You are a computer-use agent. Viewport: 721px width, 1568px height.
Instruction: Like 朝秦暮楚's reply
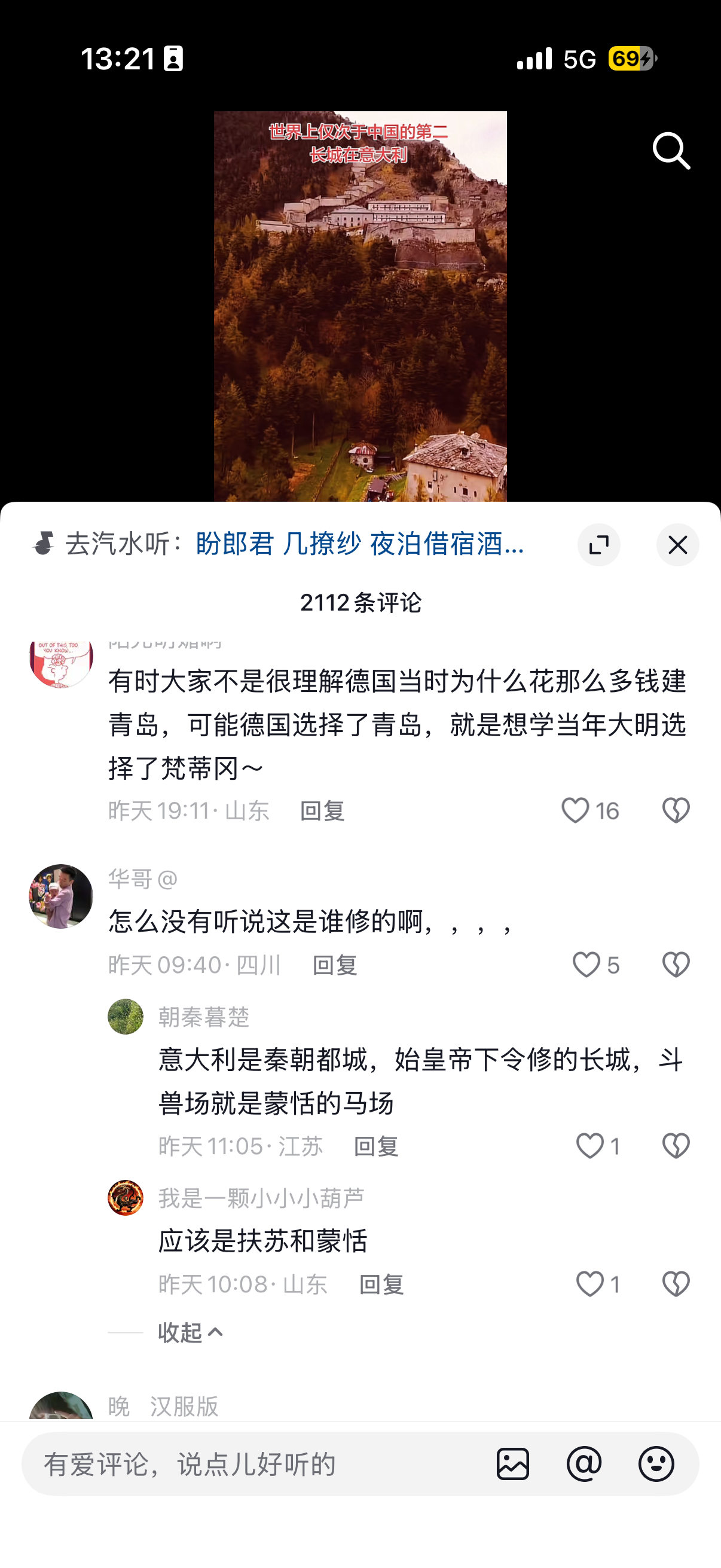(x=597, y=1146)
